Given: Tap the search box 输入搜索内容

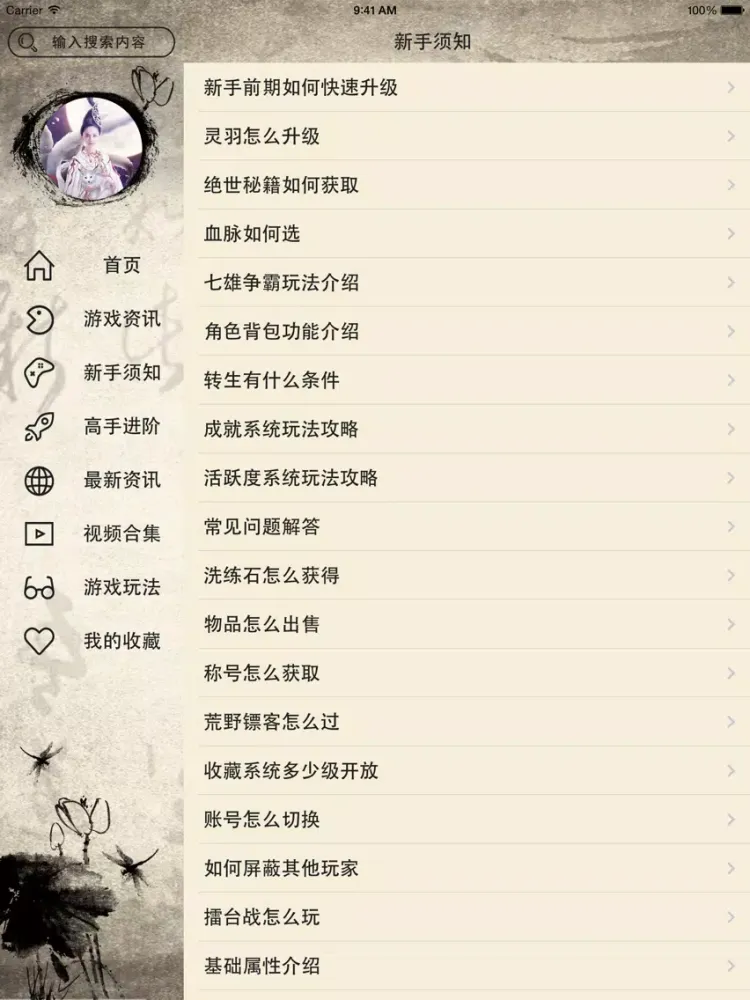Looking at the screenshot, I should 91,42.
